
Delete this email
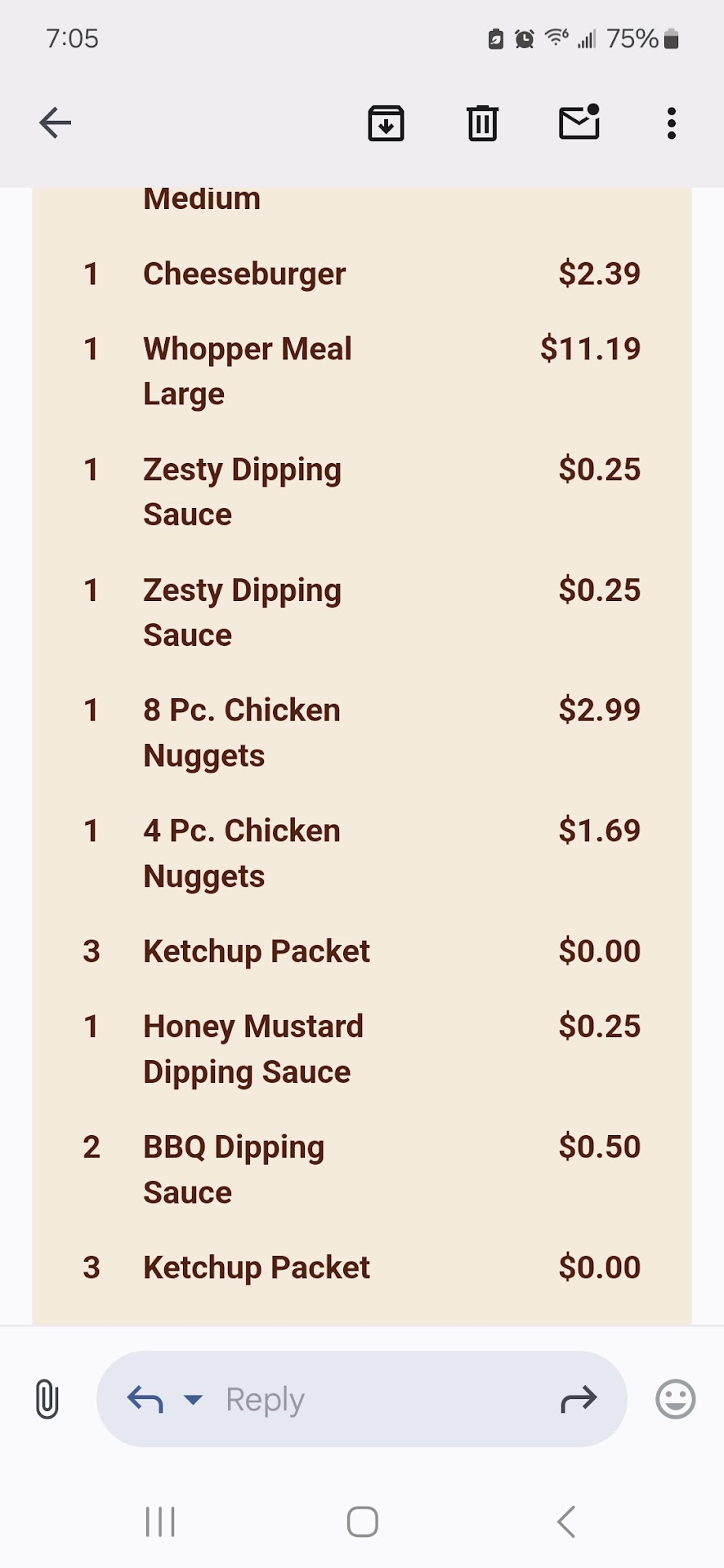tap(482, 123)
